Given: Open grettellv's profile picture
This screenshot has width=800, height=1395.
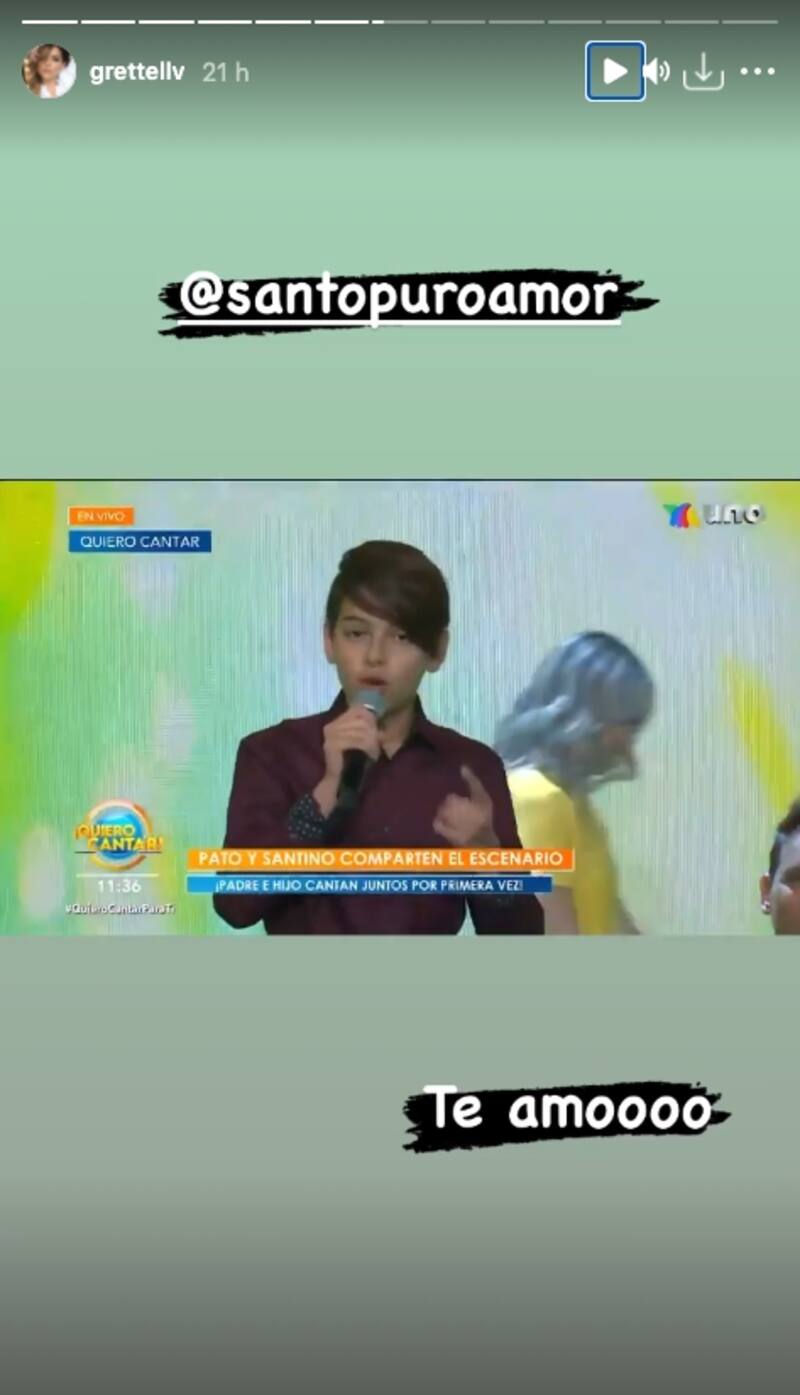Looking at the screenshot, I should pos(49,71).
